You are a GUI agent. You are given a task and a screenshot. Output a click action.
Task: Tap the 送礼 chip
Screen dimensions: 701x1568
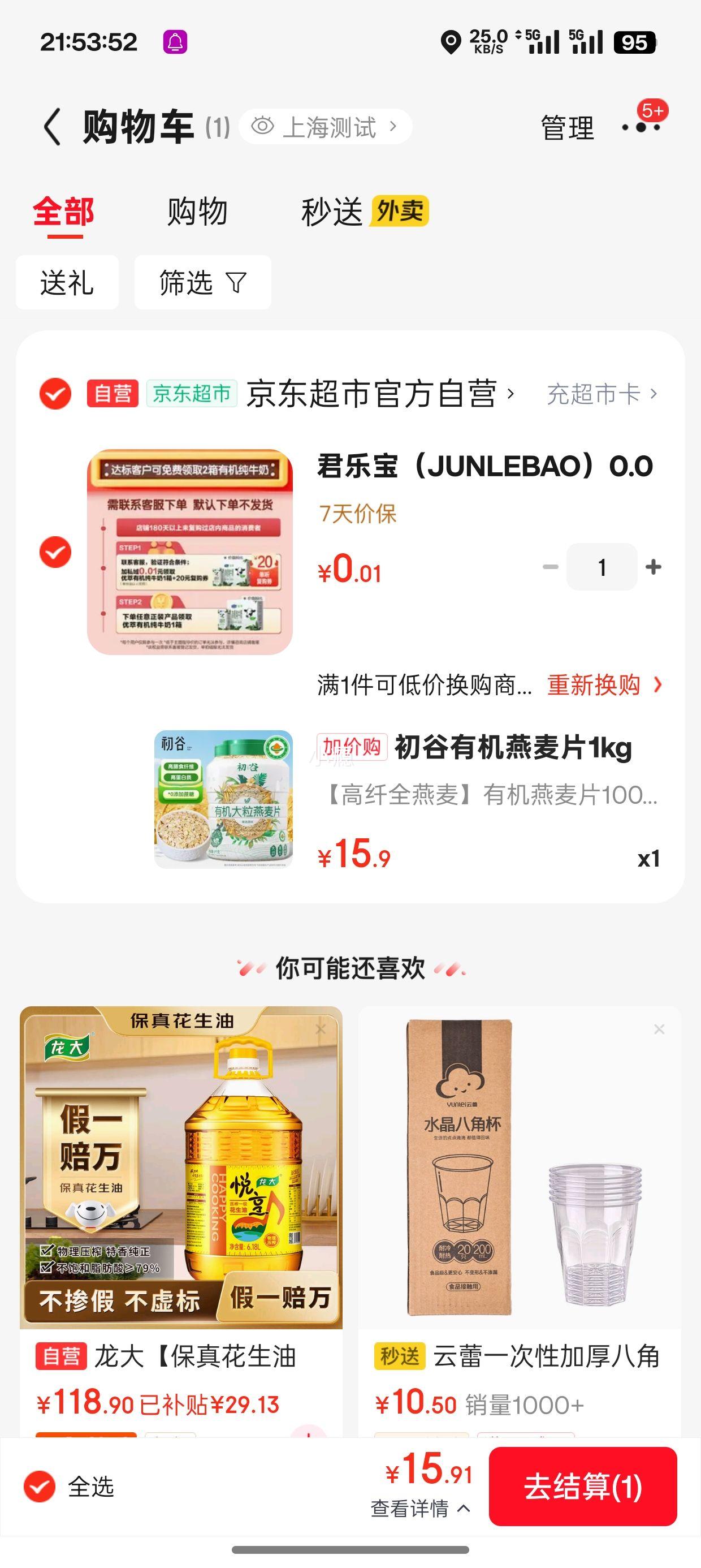(67, 282)
